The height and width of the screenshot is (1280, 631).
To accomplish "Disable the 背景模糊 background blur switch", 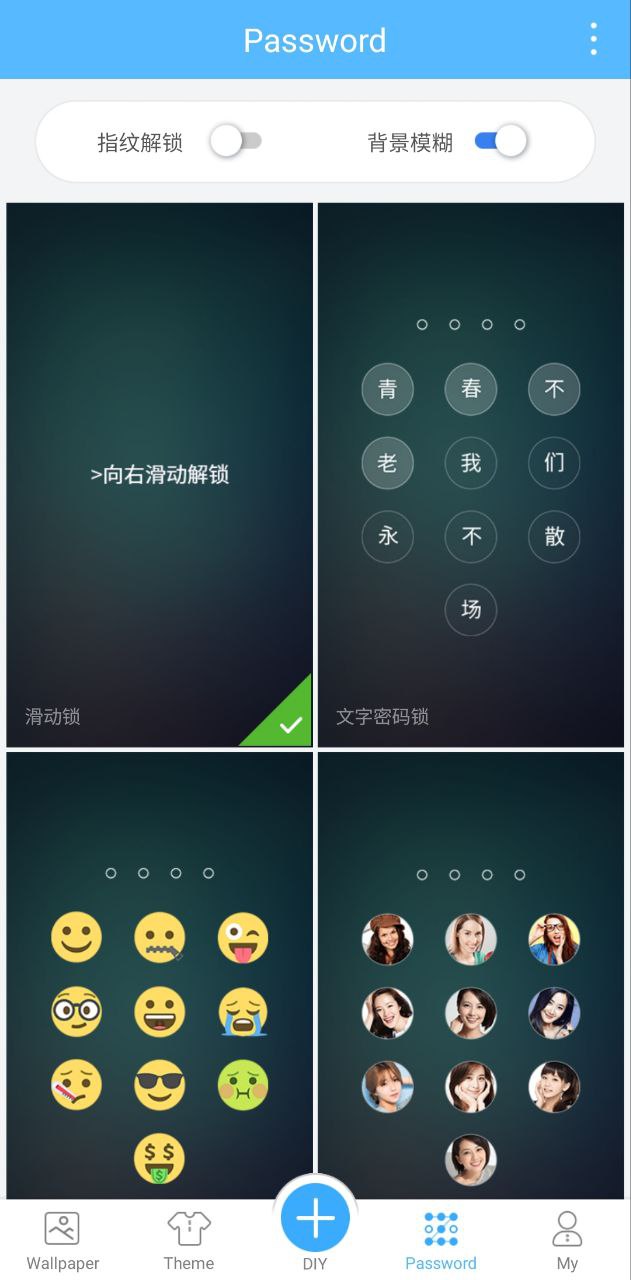I will pos(501,142).
